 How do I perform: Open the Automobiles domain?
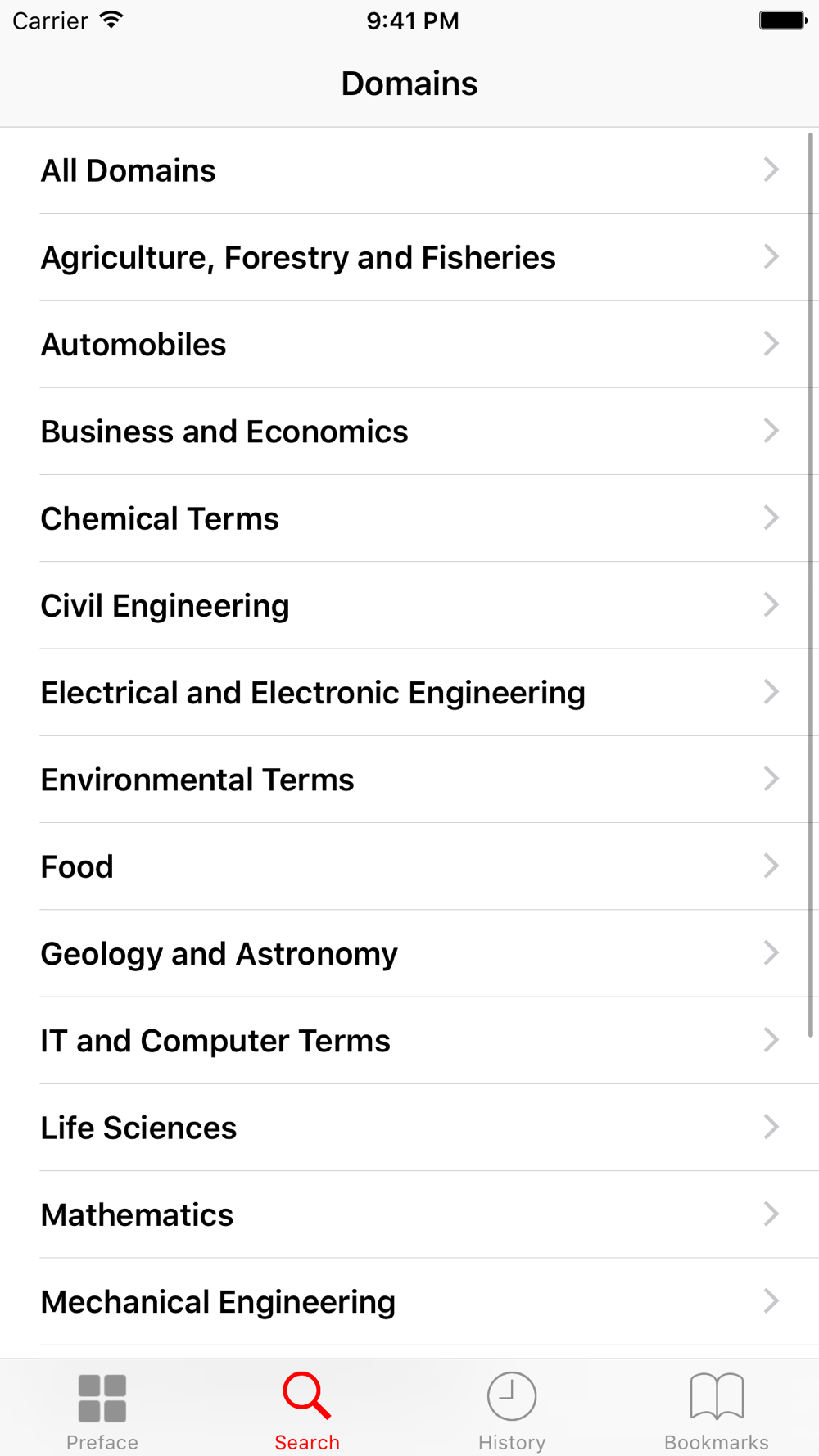pyautogui.click(x=409, y=344)
